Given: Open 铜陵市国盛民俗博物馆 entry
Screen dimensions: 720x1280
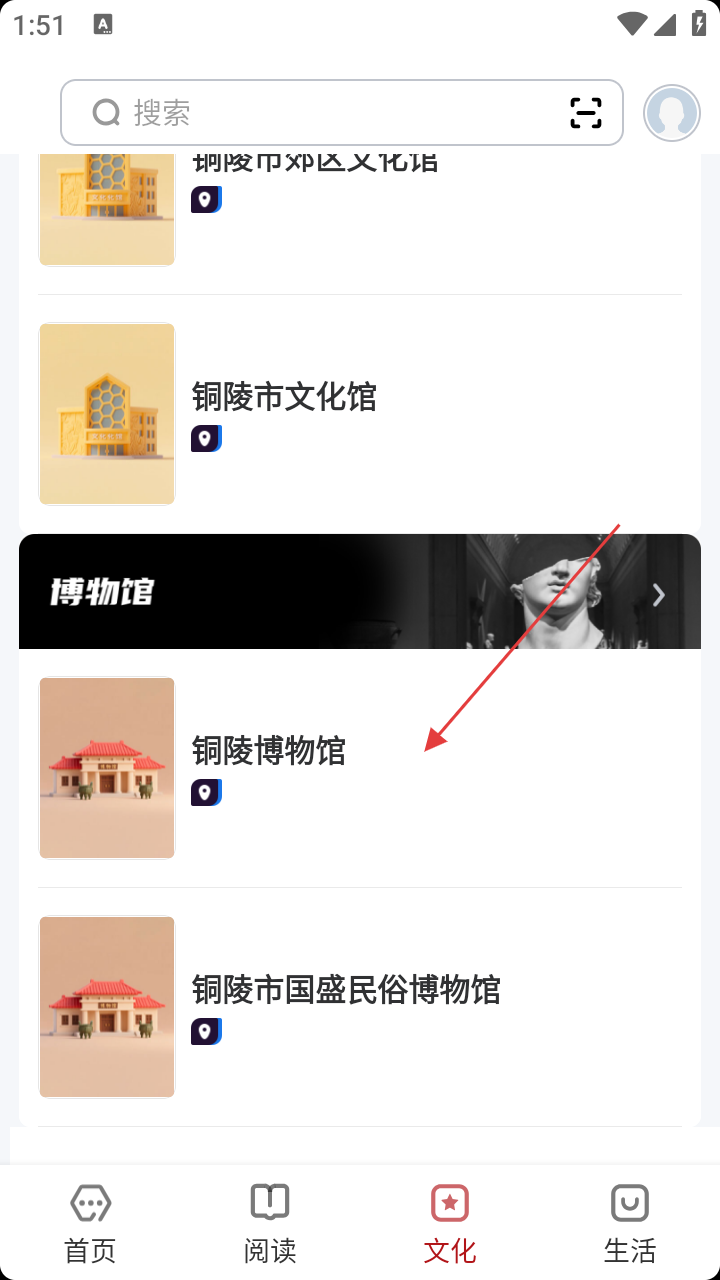Looking at the screenshot, I should [345, 989].
